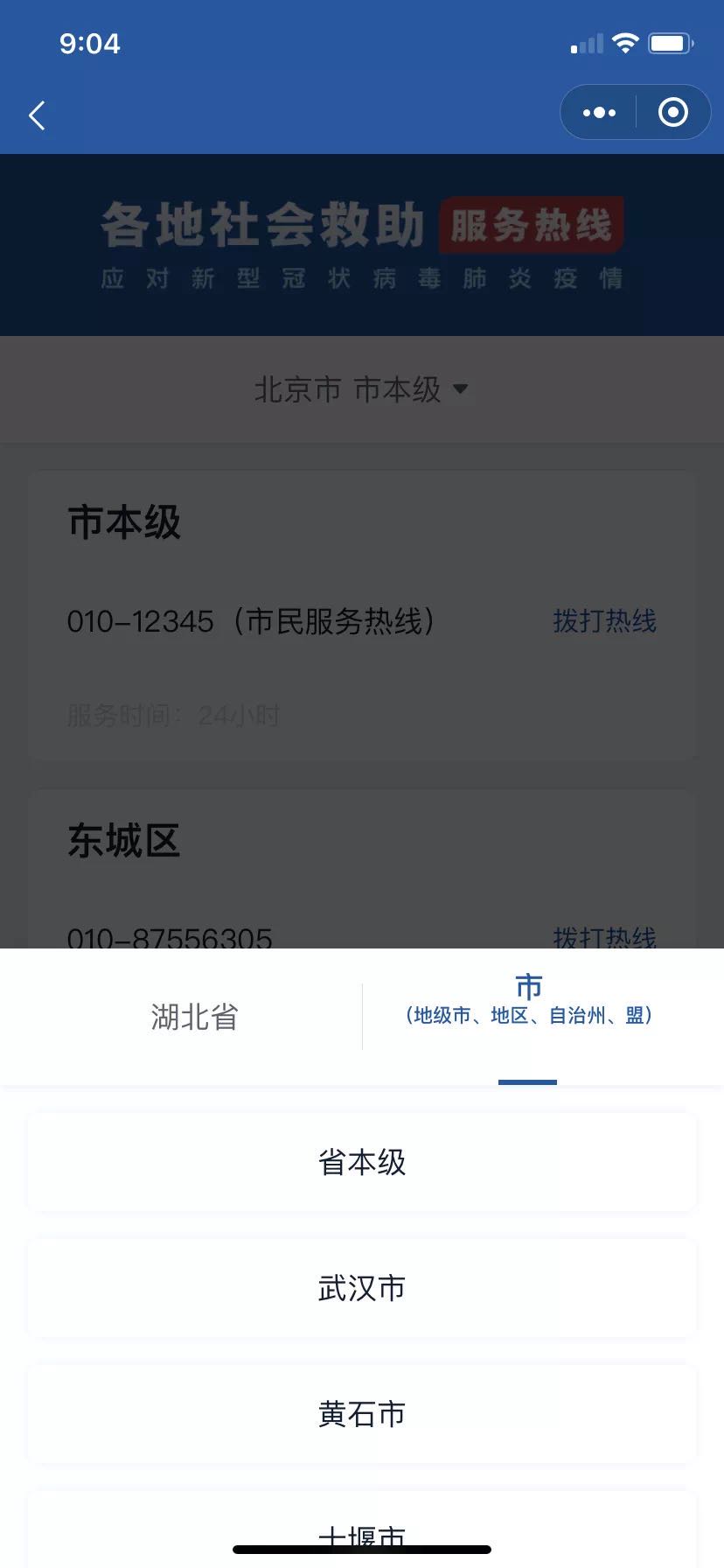The width and height of the screenshot is (724, 1568).
Task: Open the mini program more-options menu
Action: (x=599, y=113)
